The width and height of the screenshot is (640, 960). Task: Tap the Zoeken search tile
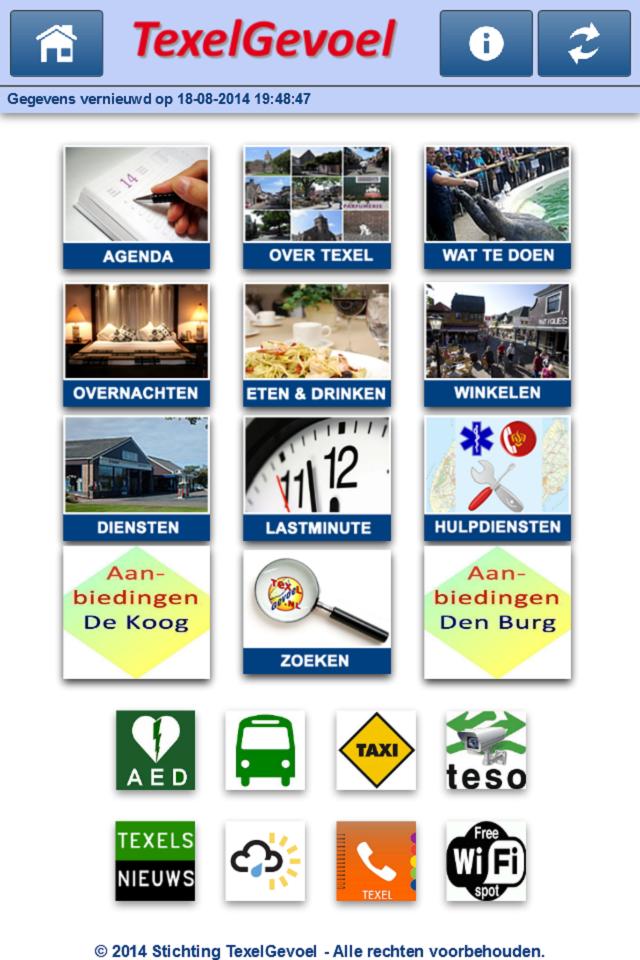(x=316, y=612)
